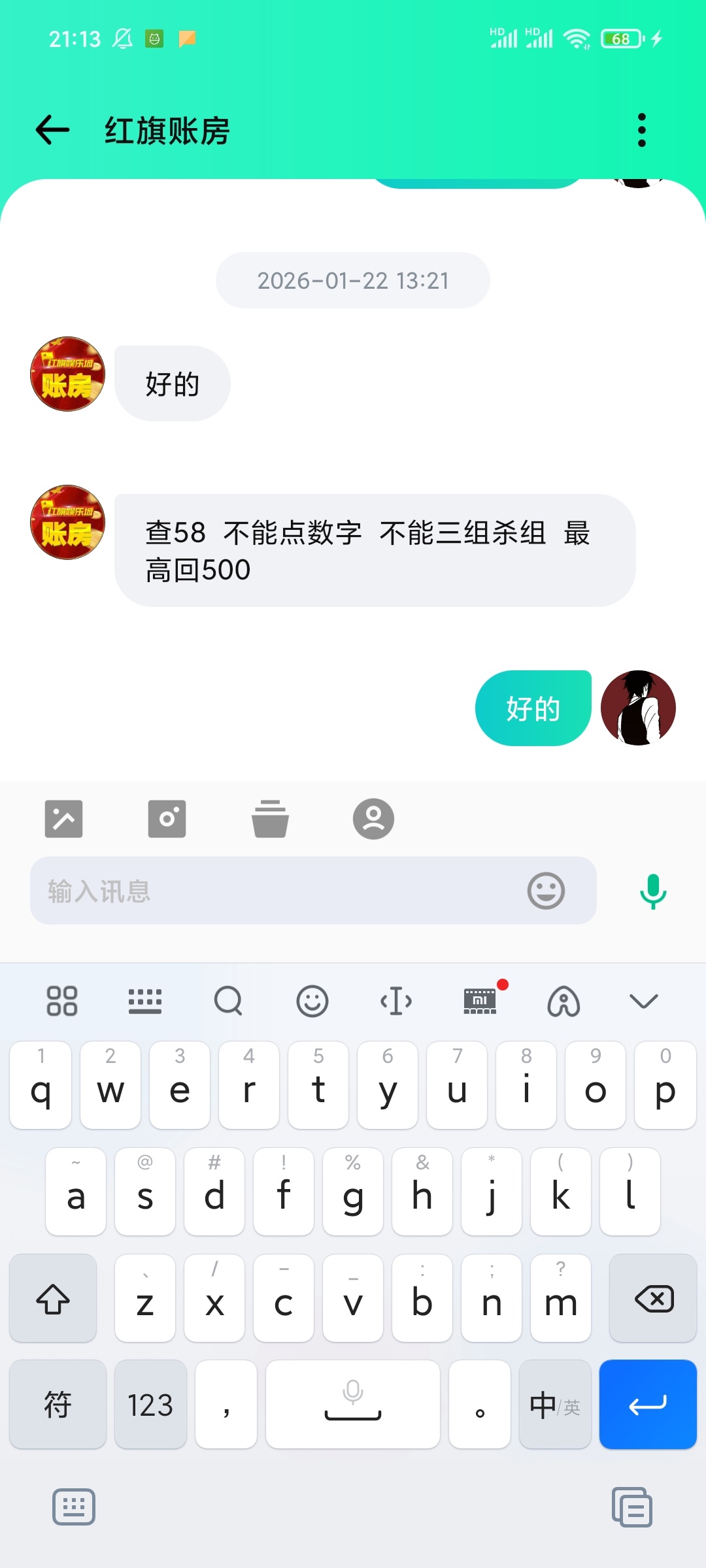The image size is (706, 1568).
Task: Open the keyboard's search tool
Action: click(228, 1001)
